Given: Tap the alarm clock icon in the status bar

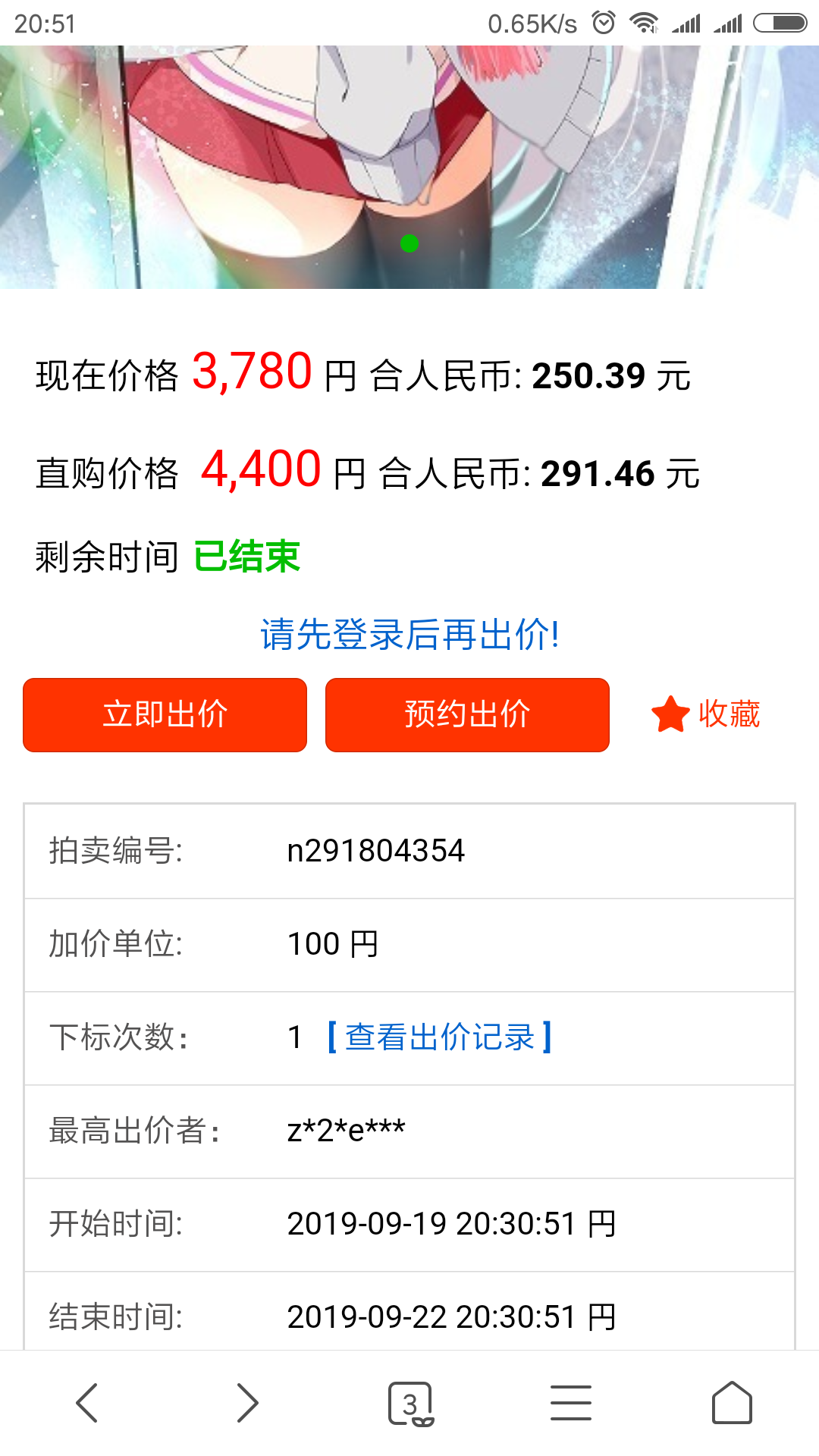Looking at the screenshot, I should [x=601, y=23].
